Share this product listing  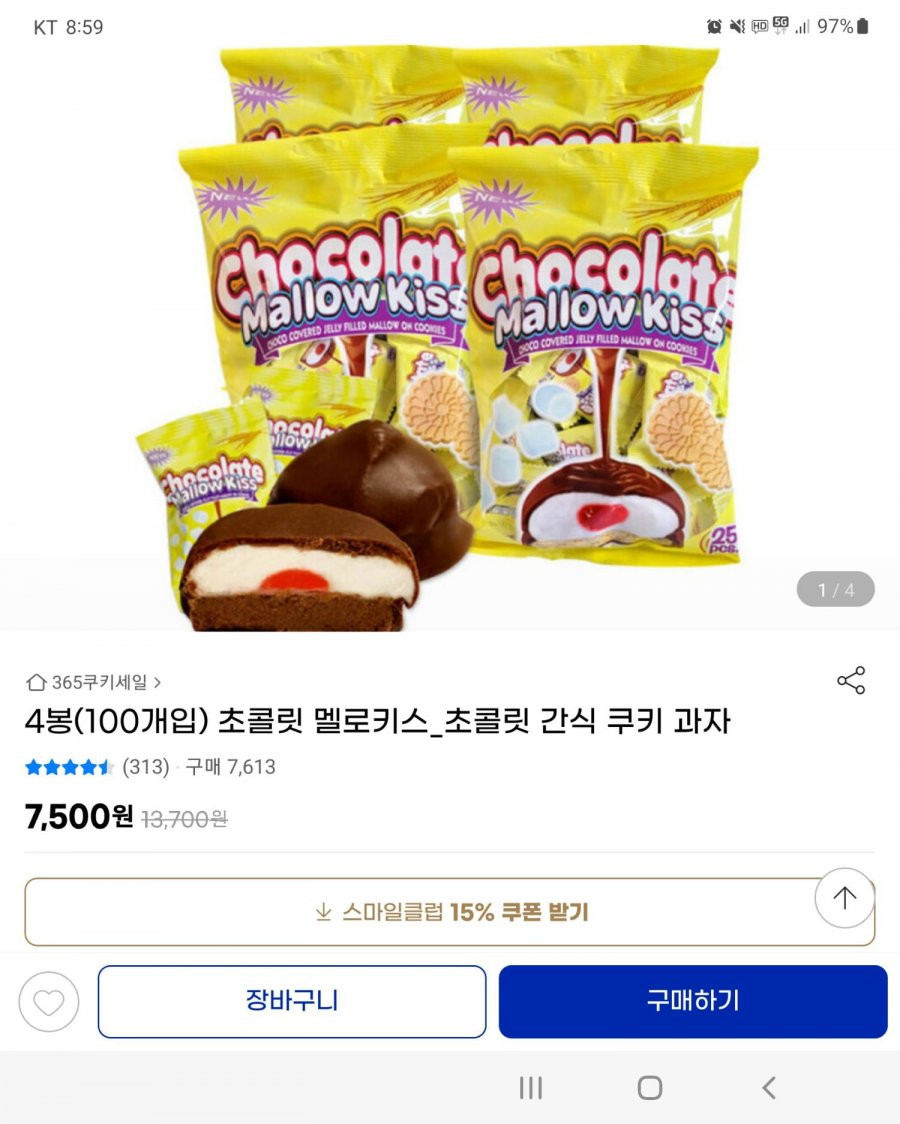pyautogui.click(x=851, y=681)
